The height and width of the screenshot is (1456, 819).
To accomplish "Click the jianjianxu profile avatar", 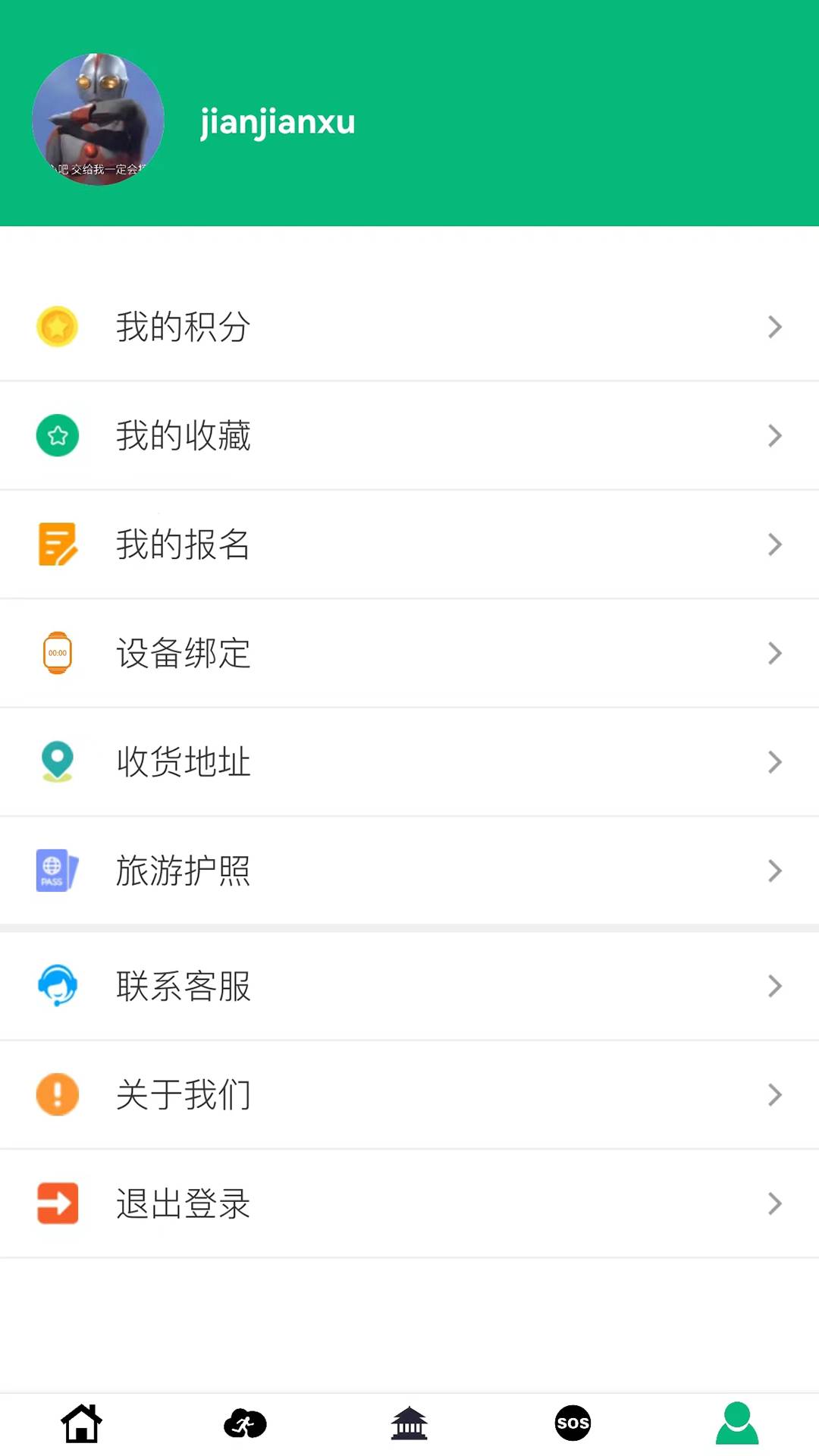I will (98, 118).
